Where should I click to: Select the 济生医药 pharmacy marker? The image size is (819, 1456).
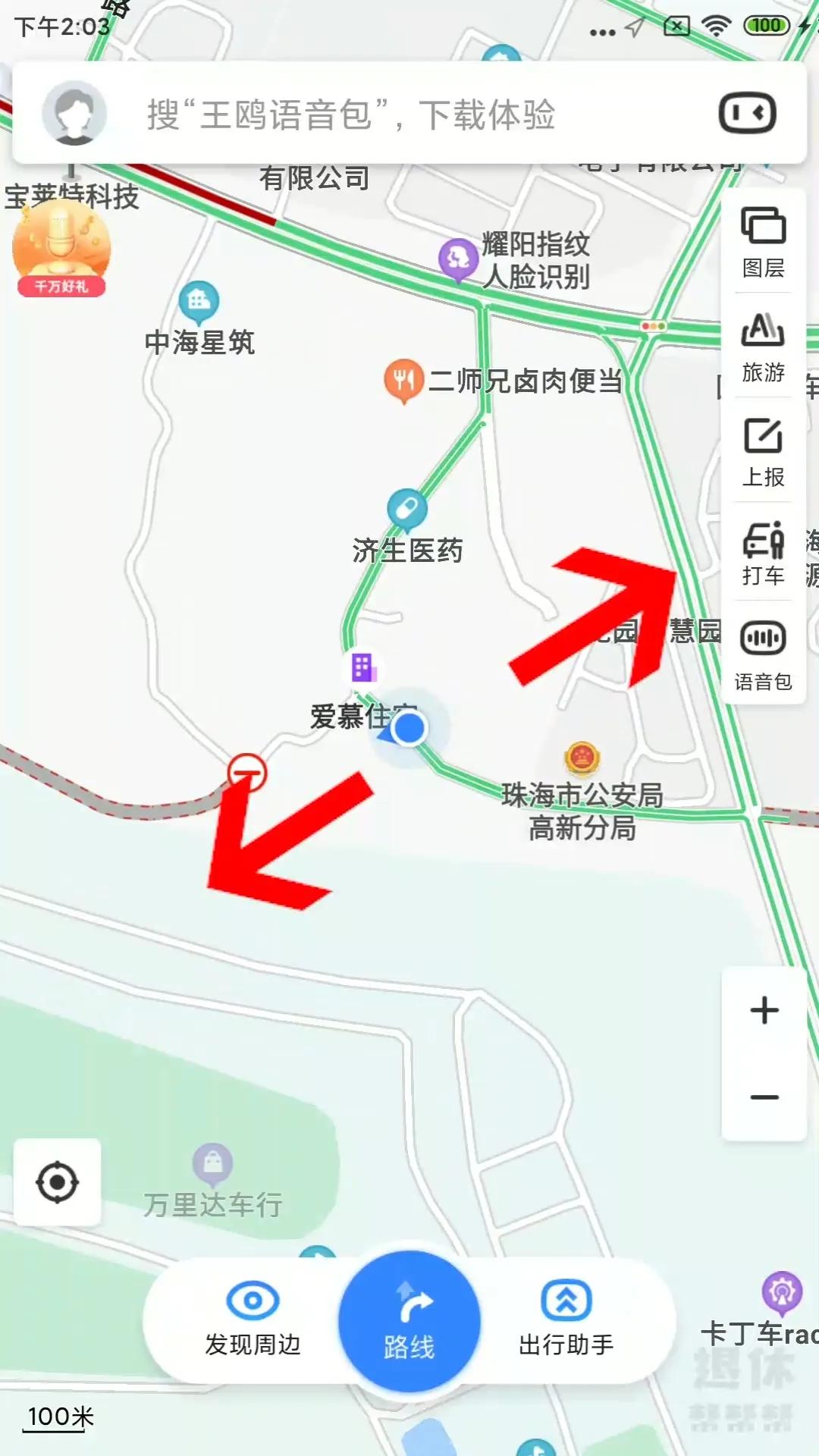[x=407, y=509]
